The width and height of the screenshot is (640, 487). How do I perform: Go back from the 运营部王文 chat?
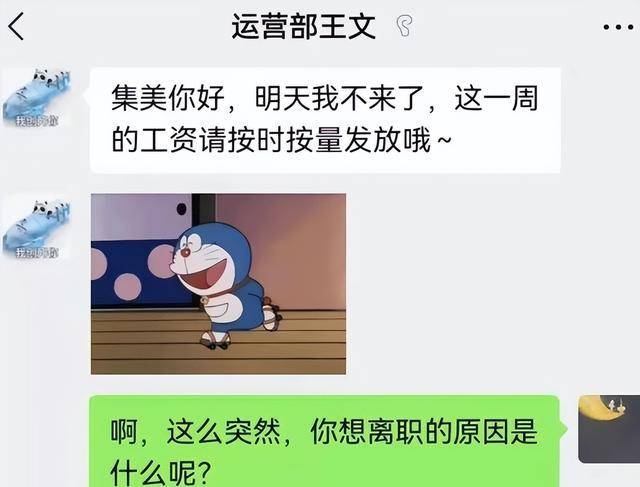[16, 27]
